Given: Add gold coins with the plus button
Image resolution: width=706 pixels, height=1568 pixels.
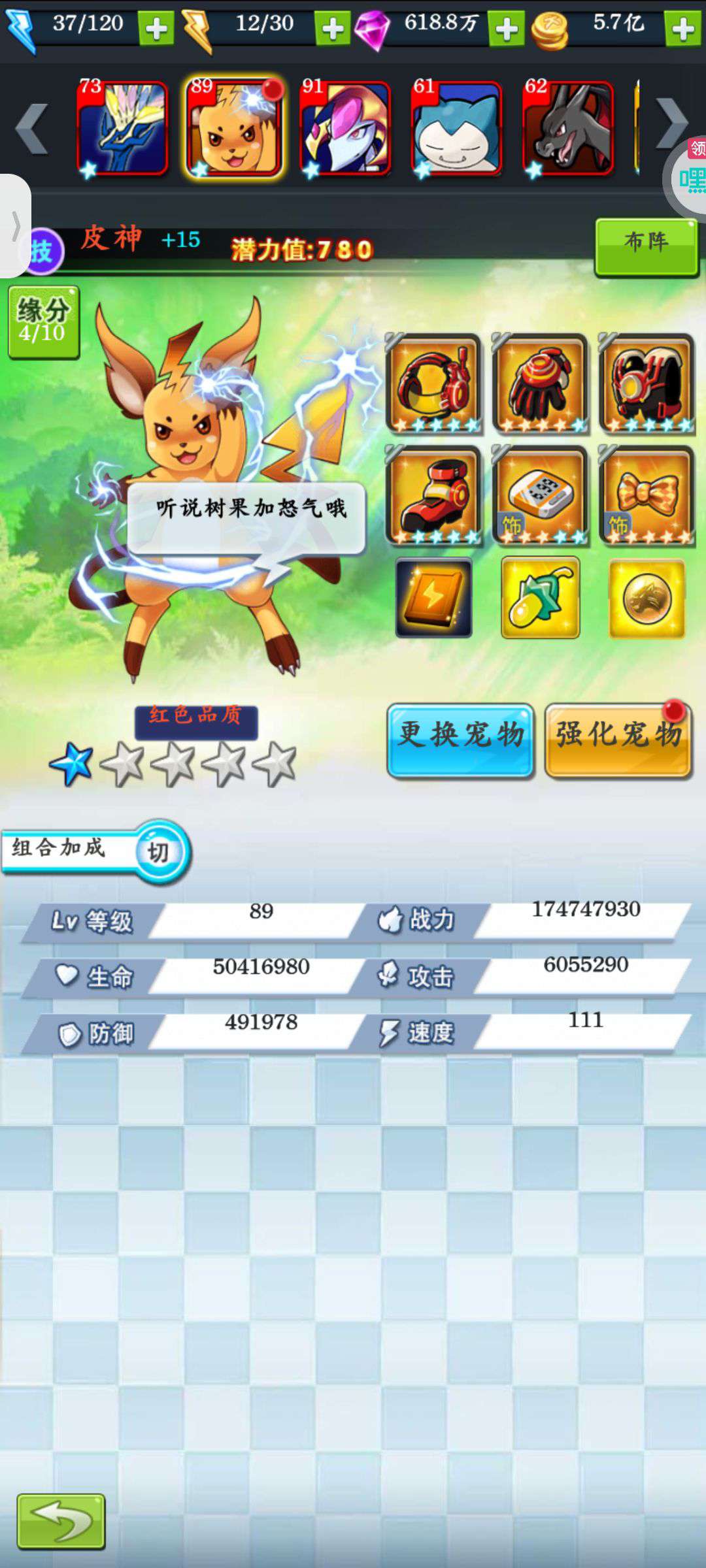Looking at the screenshot, I should [684, 29].
